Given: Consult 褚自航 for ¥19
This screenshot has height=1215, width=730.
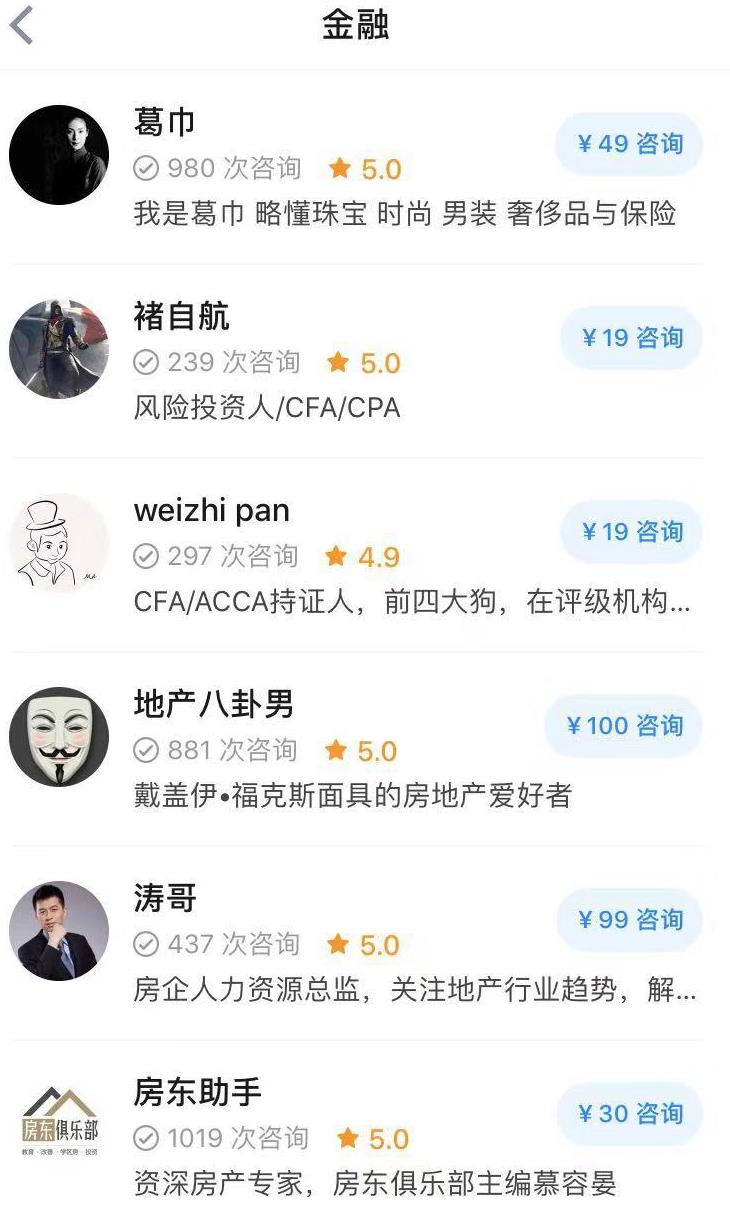Looking at the screenshot, I should (x=631, y=338).
